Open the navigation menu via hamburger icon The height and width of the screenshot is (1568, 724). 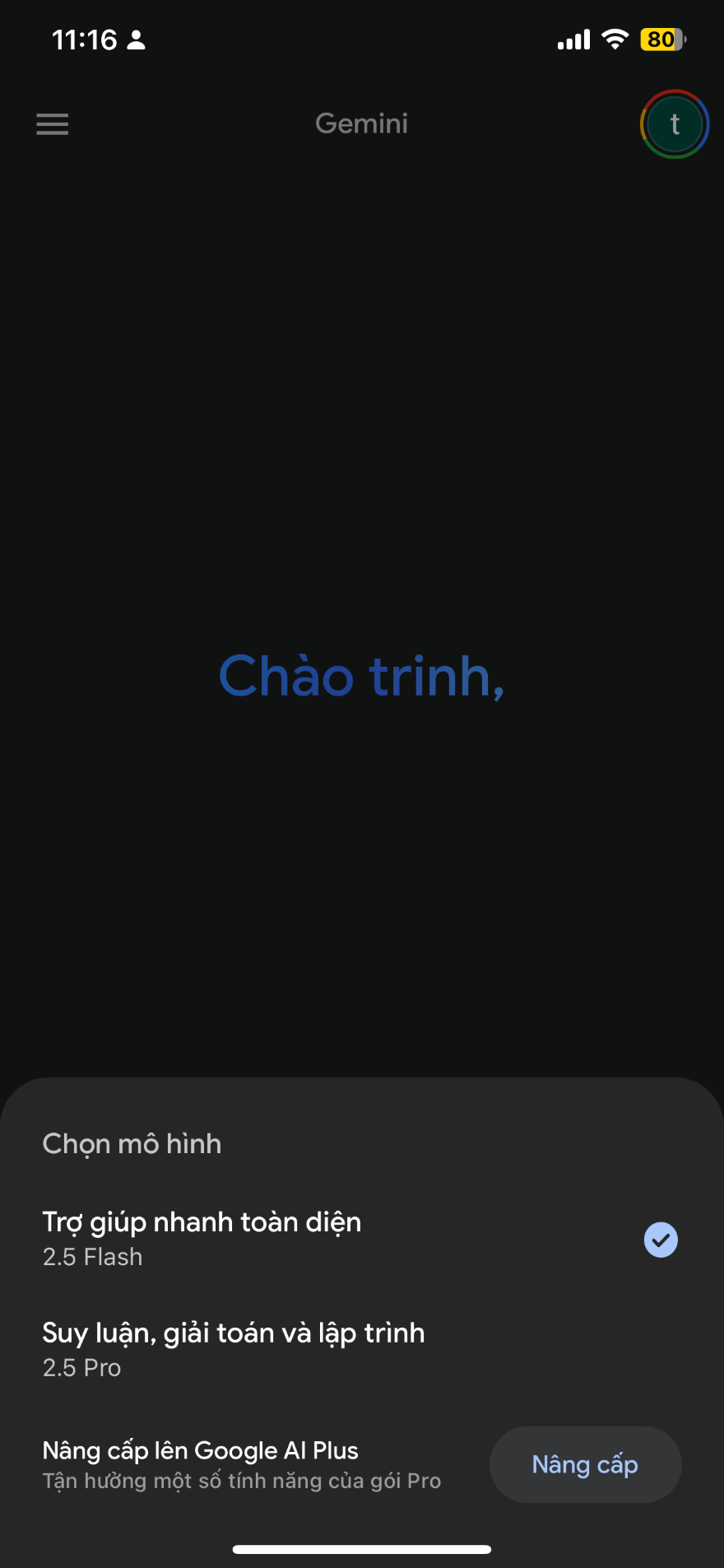pyautogui.click(x=52, y=123)
